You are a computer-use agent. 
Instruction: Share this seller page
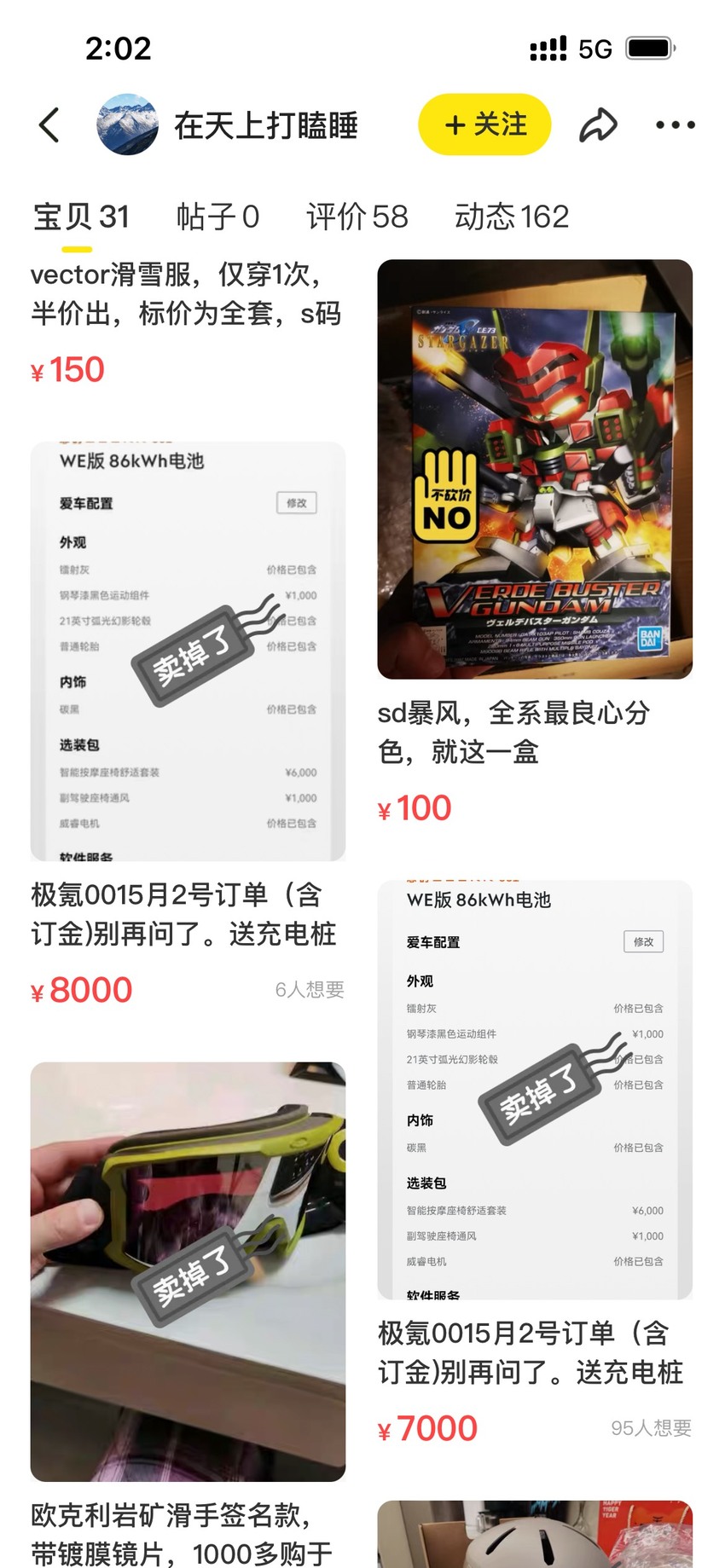pos(599,124)
